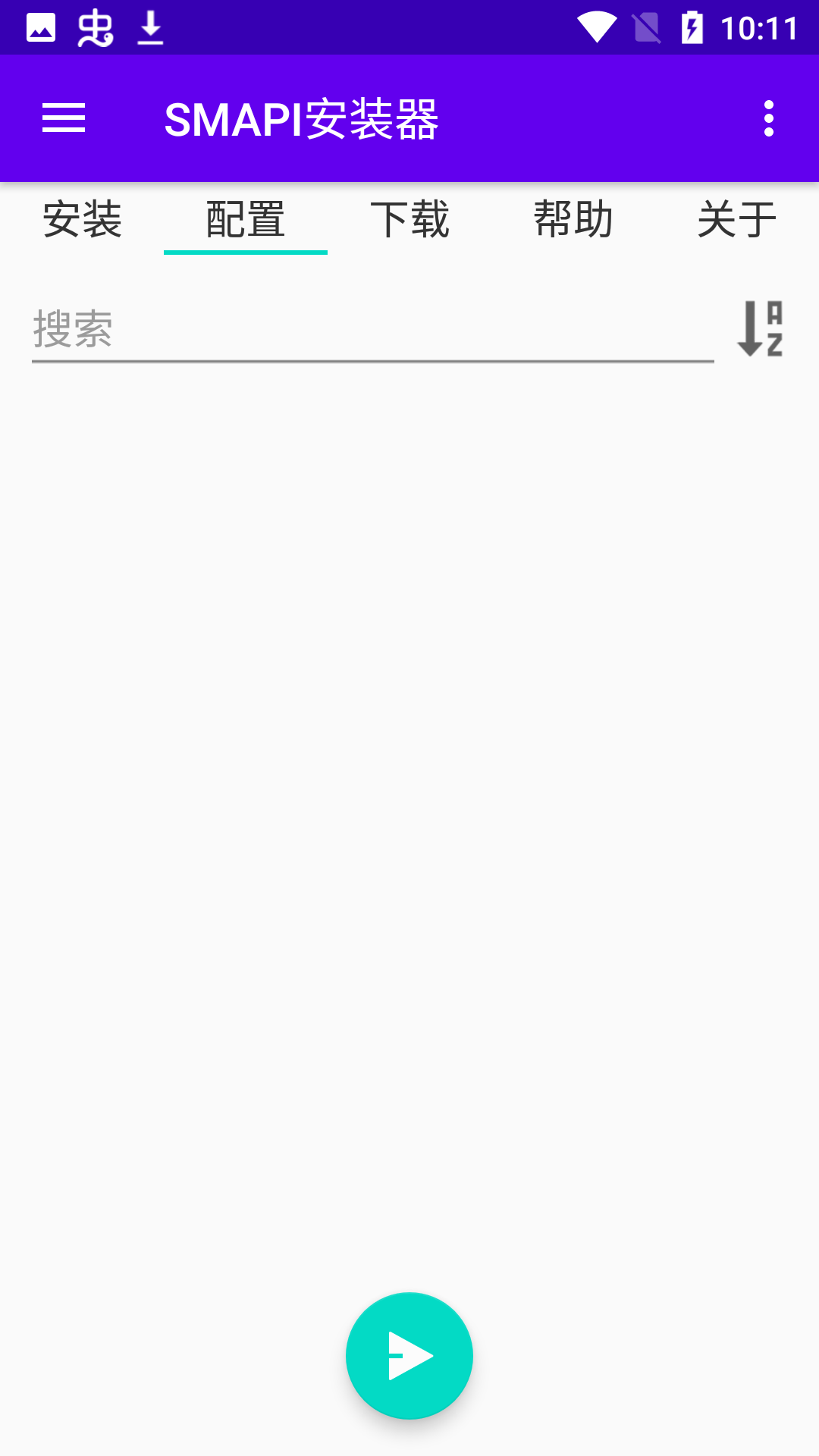Select the currently active 配置 tab
The height and width of the screenshot is (1456, 819).
pos(246,220)
